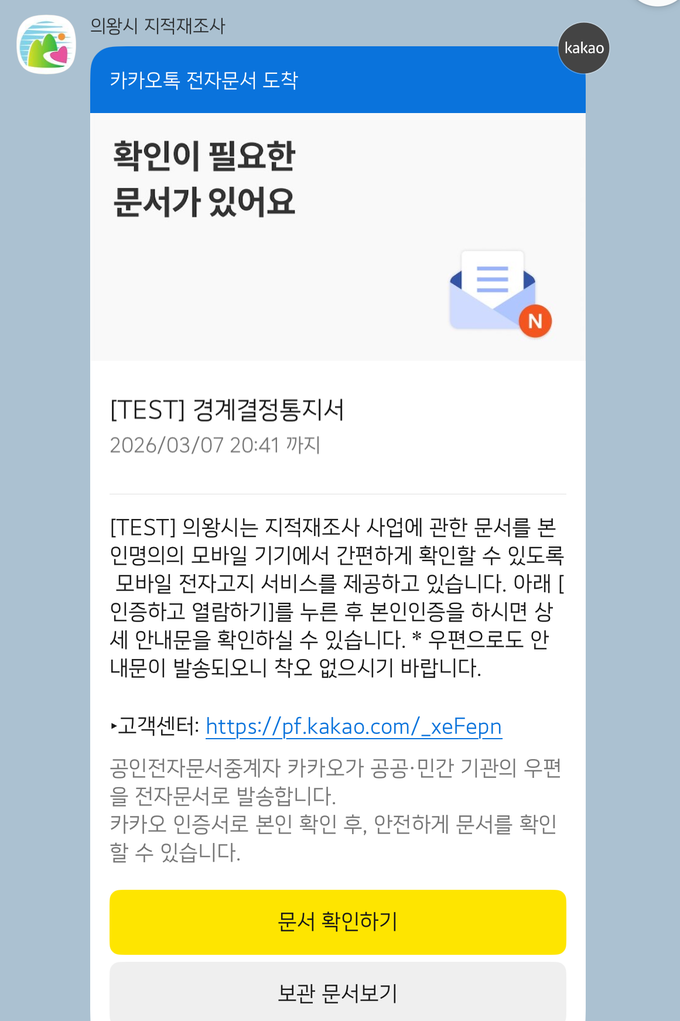Open the 의왕시 지적재조사 profile picture
Image resolution: width=680 pixels, height=1021 pixels.
tap(46, 44)
